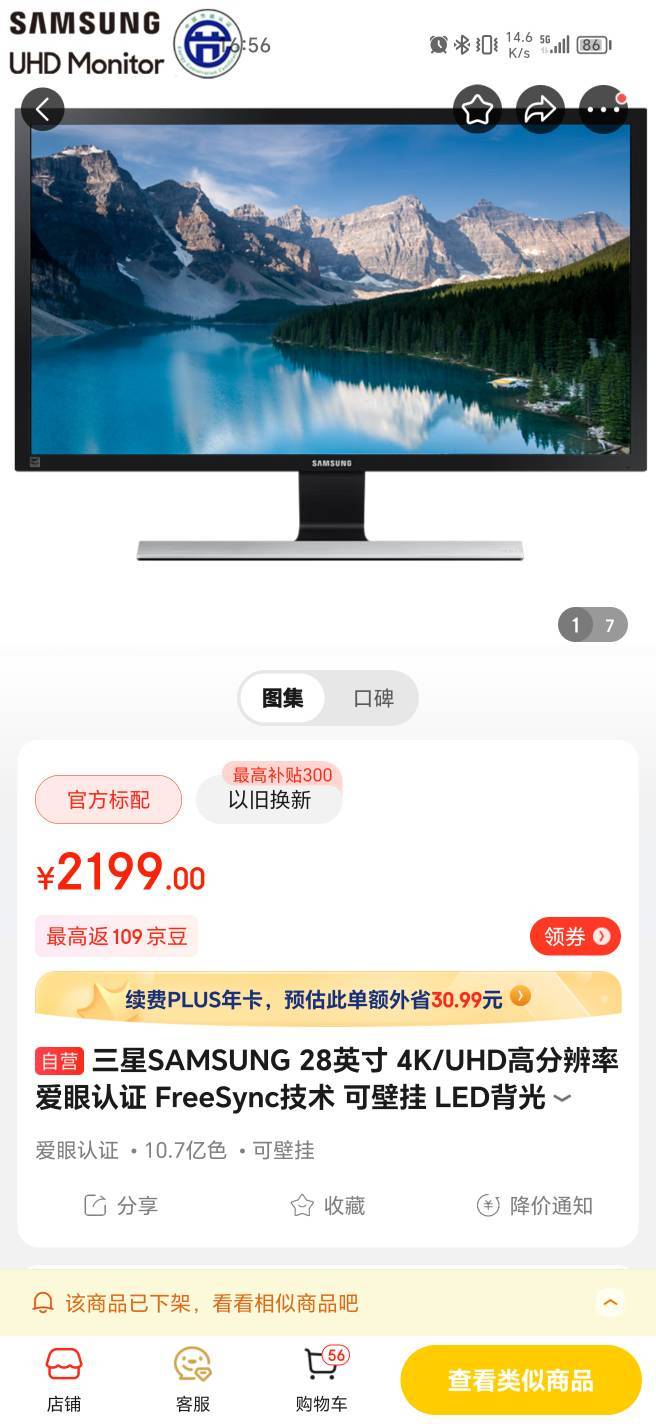Expand the full product title

point(562,1098)
